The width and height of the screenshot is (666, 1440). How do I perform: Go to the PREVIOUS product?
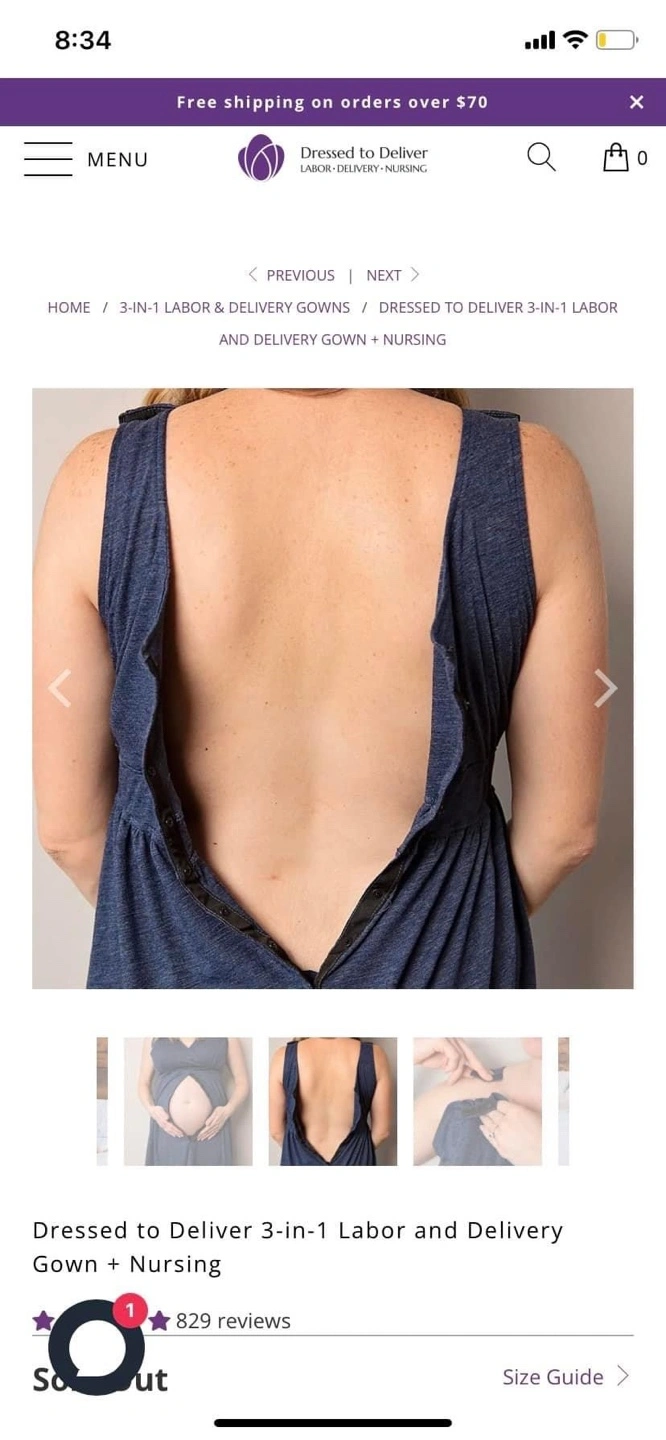tap(291, 275)
